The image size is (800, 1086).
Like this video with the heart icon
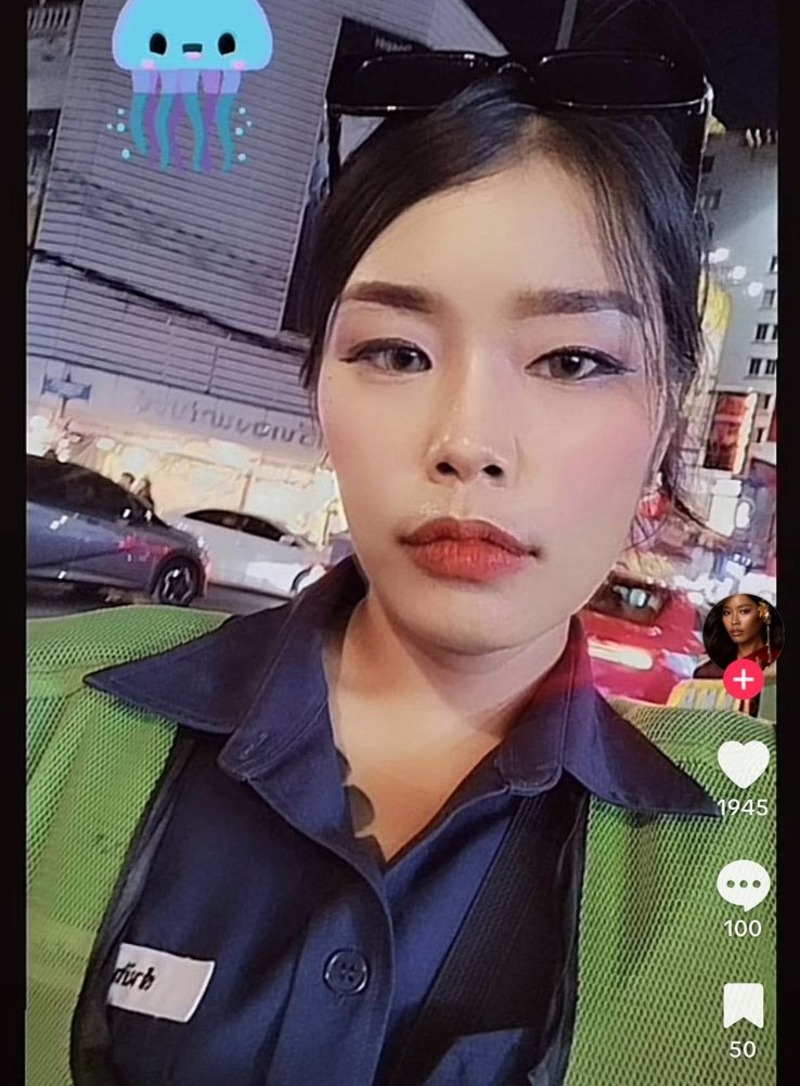[x=743, y=765]
